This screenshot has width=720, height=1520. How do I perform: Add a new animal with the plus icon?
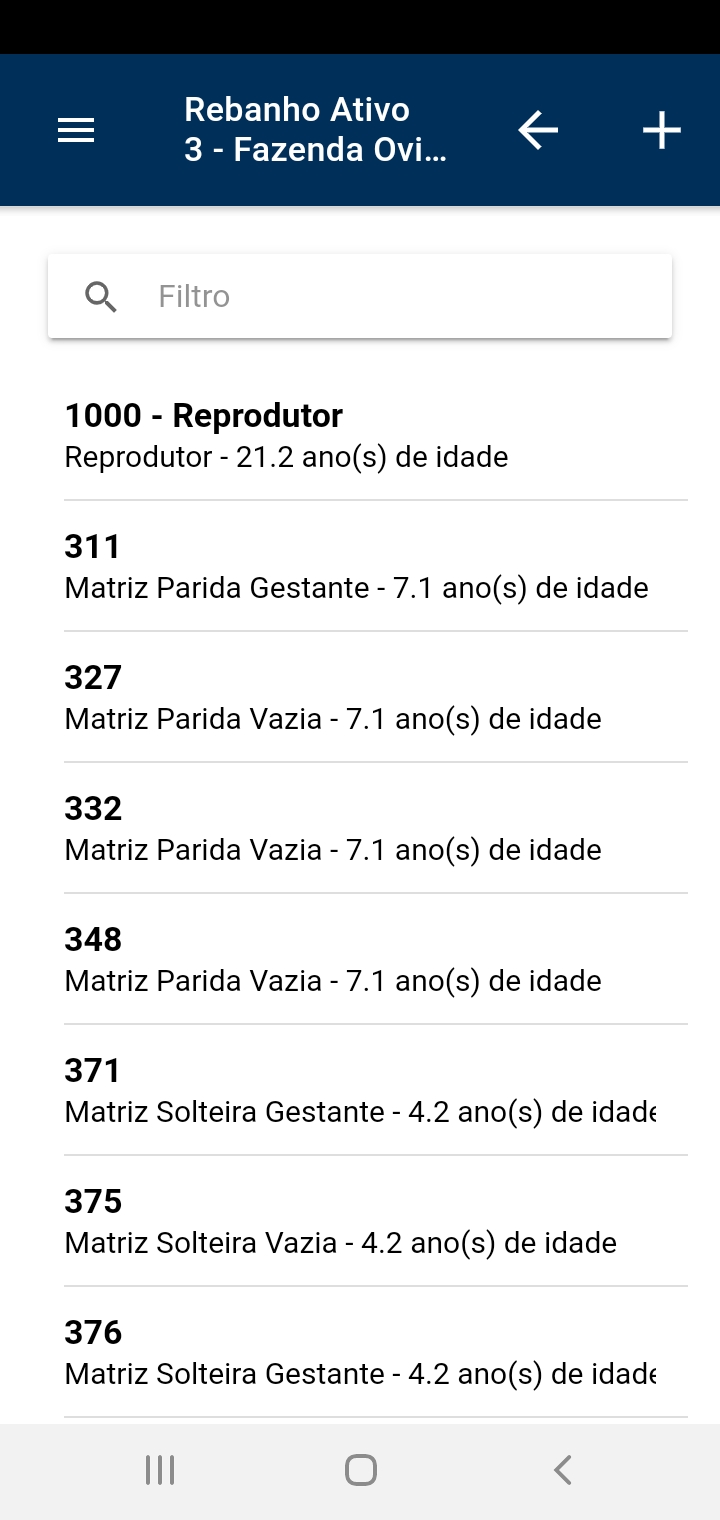pos(661,130)
